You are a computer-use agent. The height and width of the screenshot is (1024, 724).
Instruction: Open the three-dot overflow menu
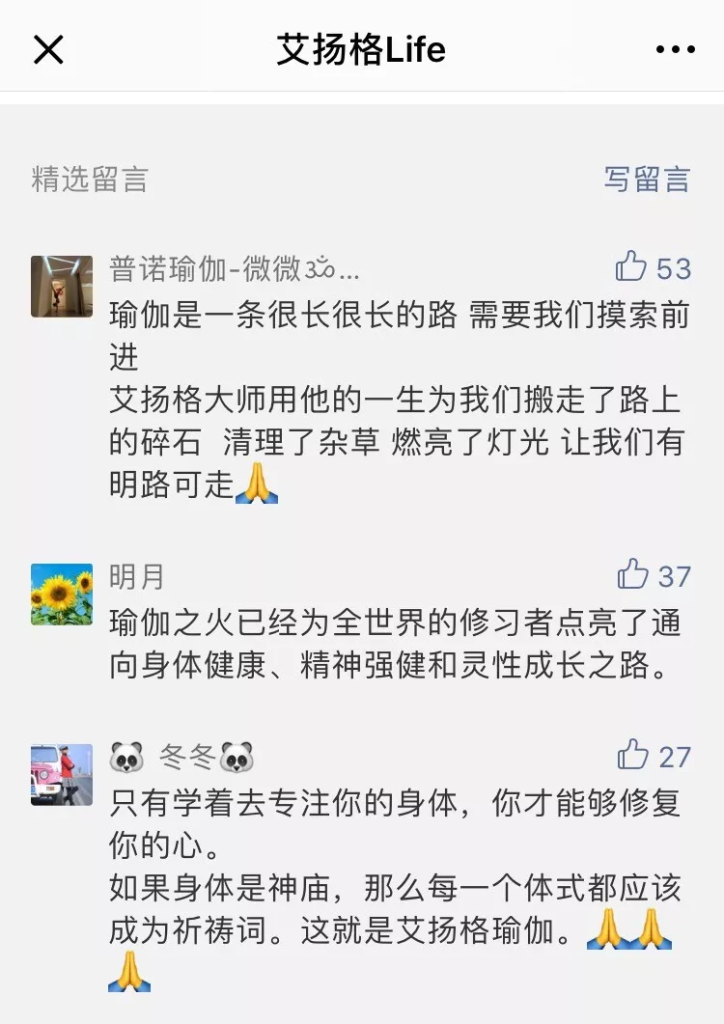point(675,49)
